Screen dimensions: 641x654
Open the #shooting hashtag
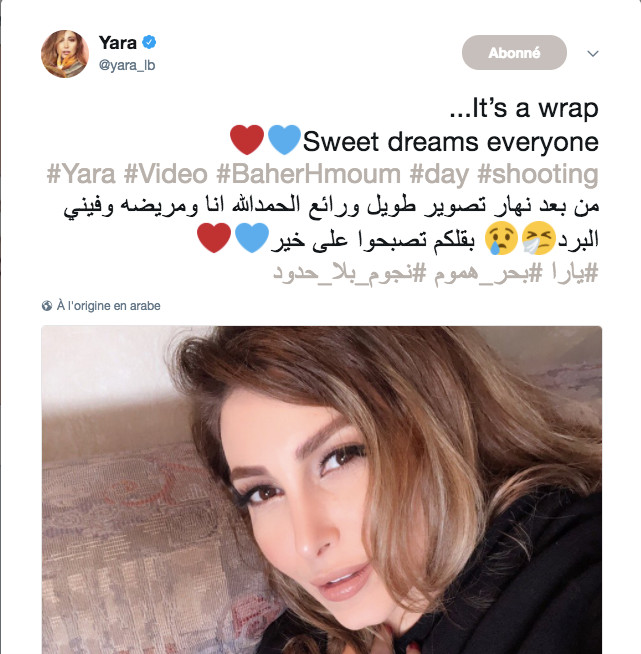tap(538, 175)
